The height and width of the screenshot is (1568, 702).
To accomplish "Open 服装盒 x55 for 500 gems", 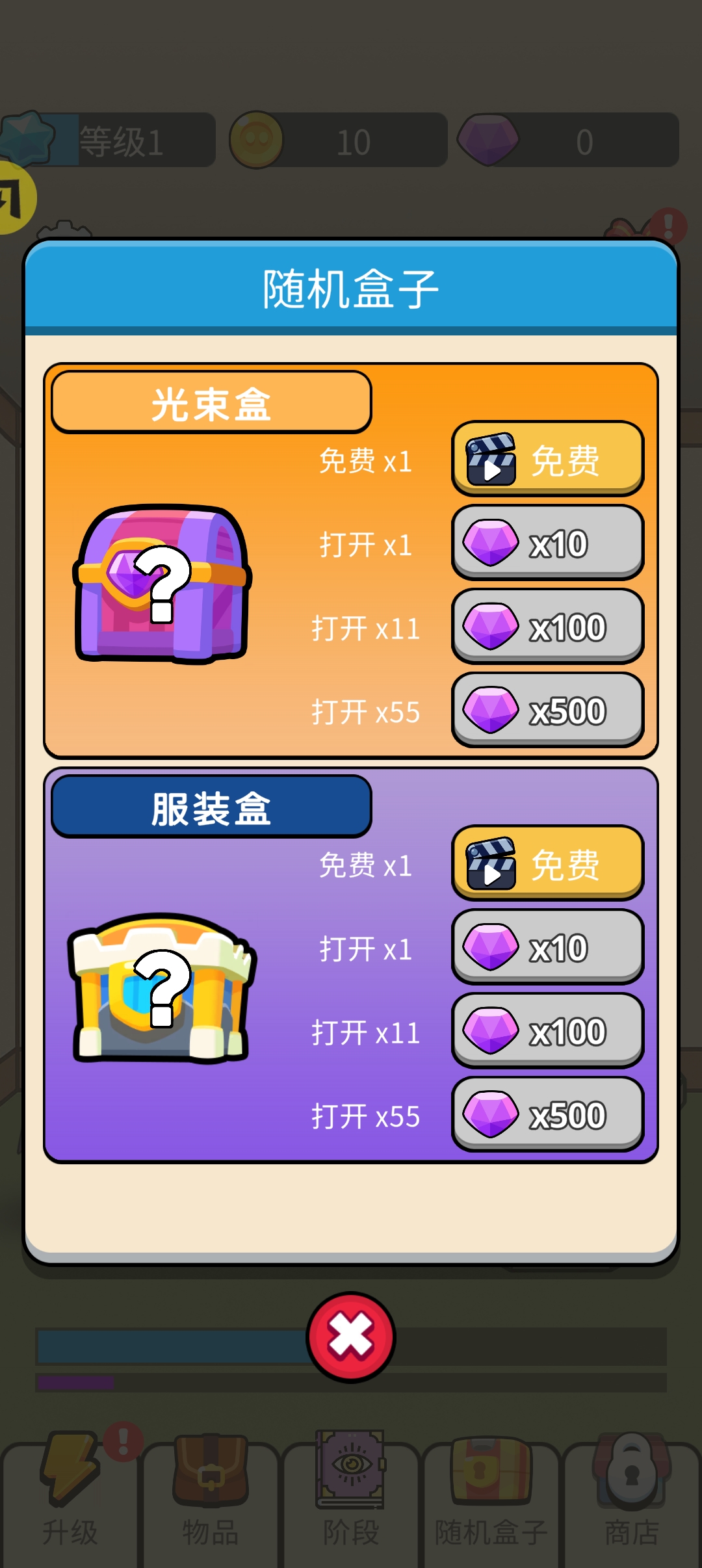I will pyautogui.click(x=547, y=1113).
